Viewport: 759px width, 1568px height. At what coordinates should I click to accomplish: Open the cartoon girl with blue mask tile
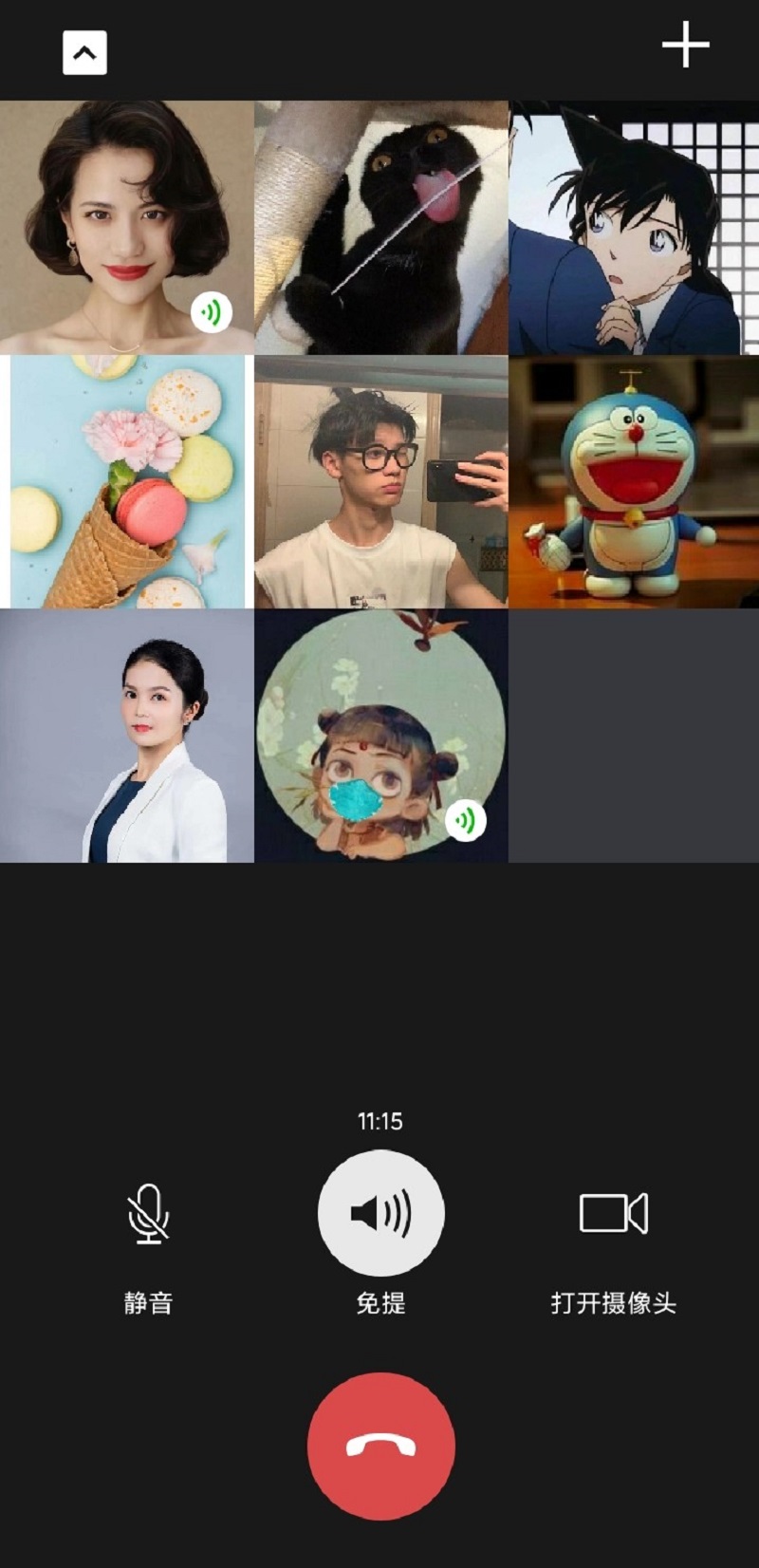point(380,737)
